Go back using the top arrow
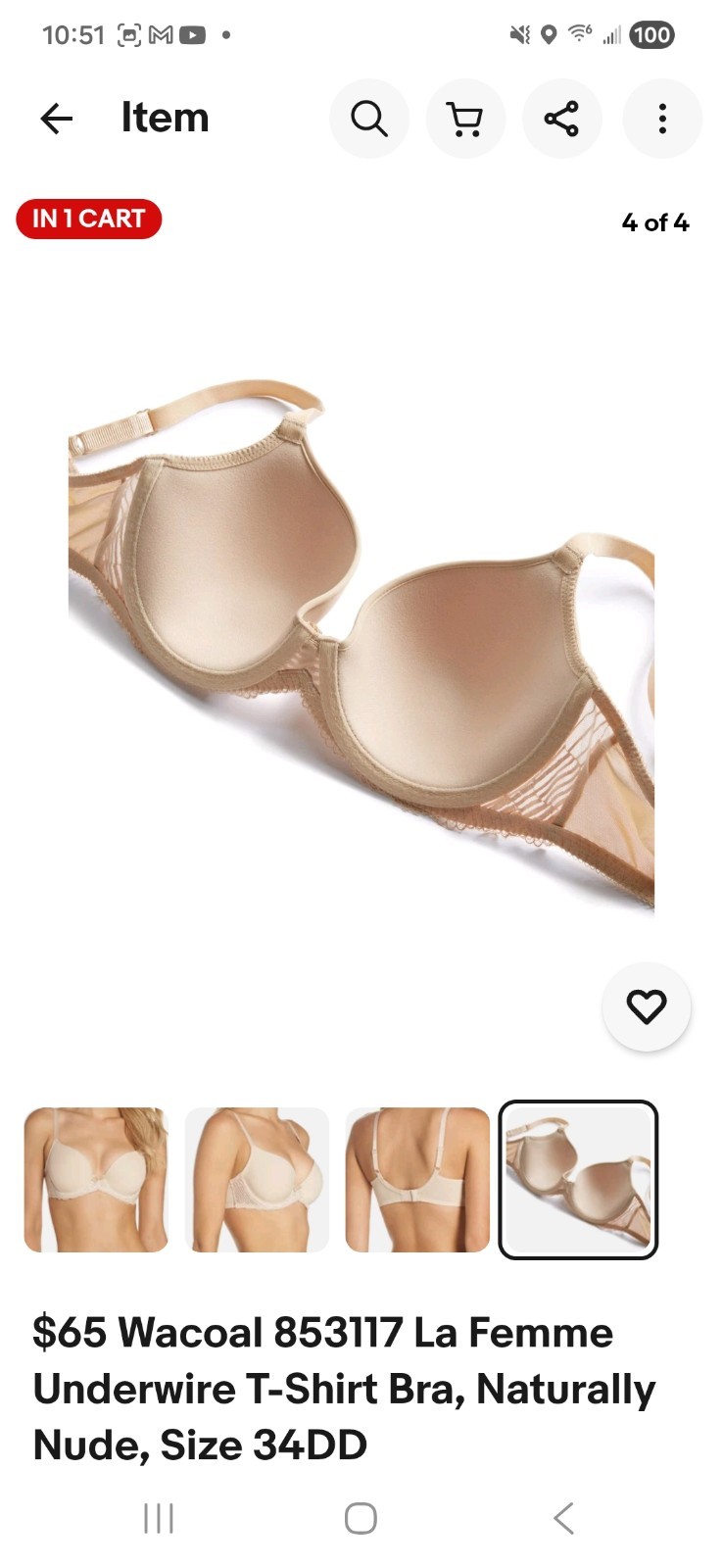The image size is (723, 1568). 56,119
